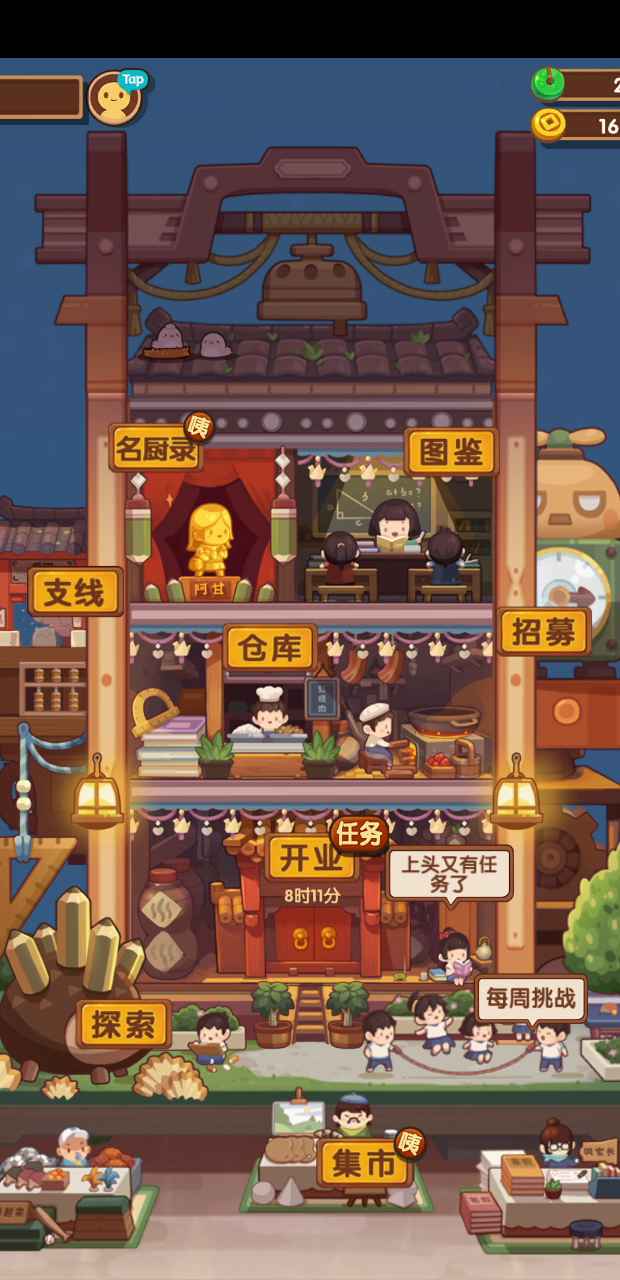Open the 名厨录 chef record
The image size is (620, 1280).
157,449
